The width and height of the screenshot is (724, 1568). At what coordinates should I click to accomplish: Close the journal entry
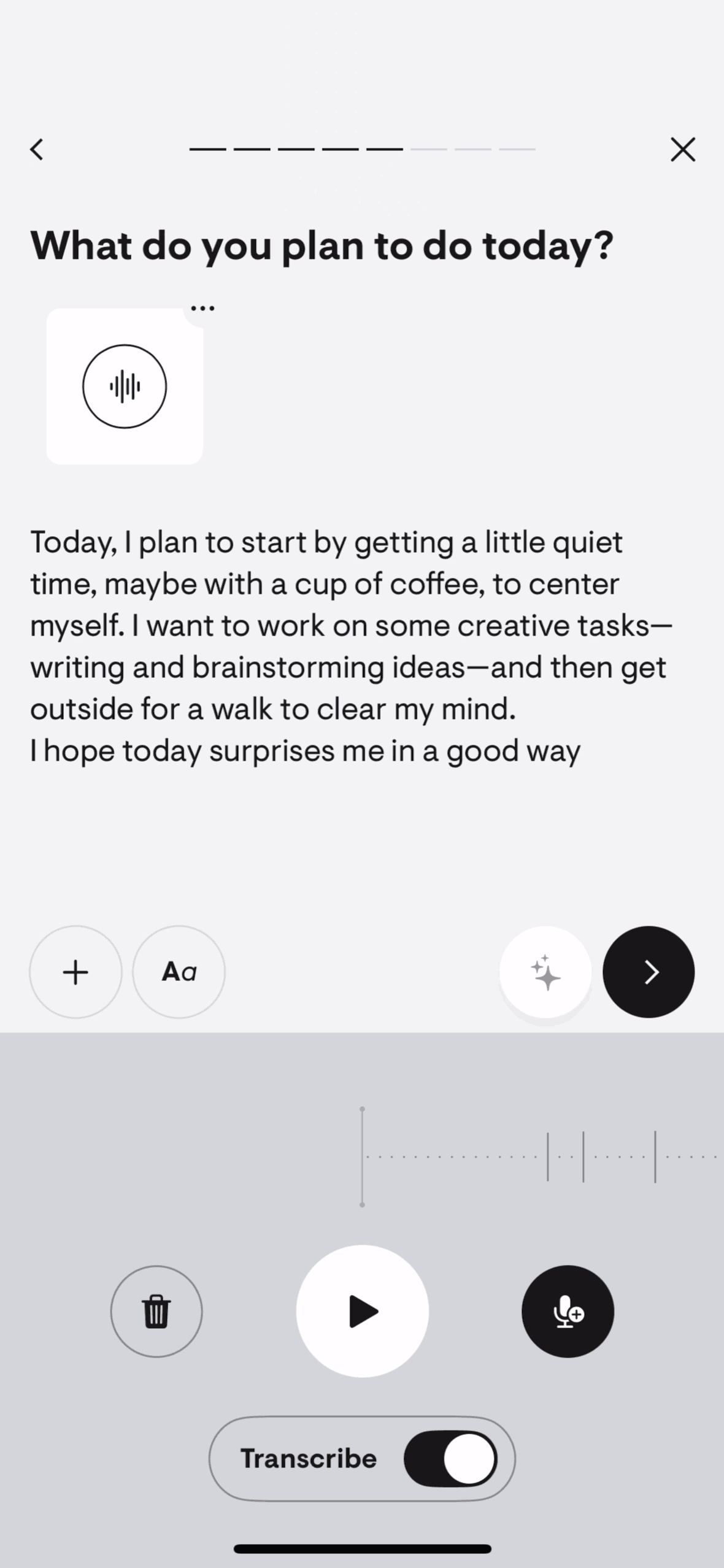[683, 149]
